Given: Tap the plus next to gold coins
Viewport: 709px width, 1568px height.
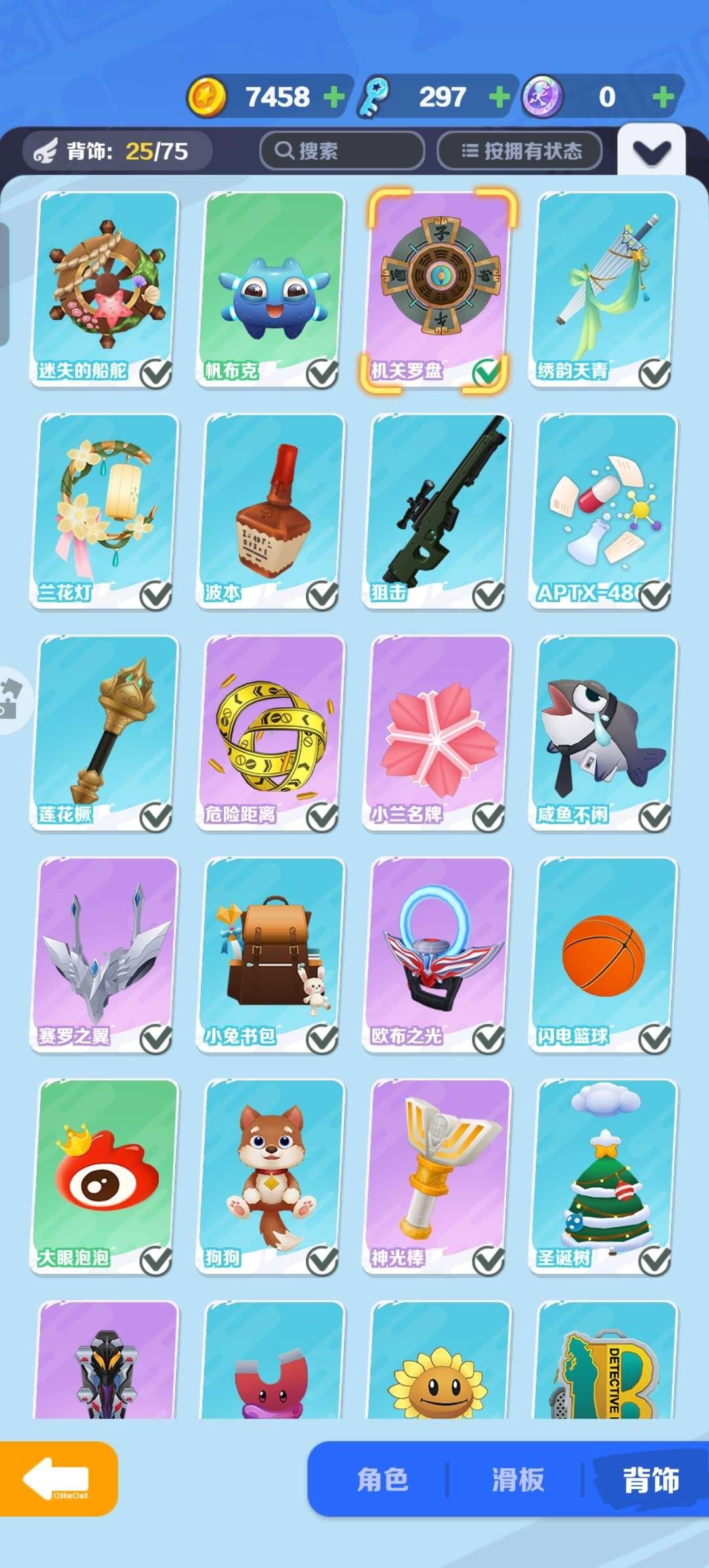Looking at the screenshot, I should tap(334, 97).
